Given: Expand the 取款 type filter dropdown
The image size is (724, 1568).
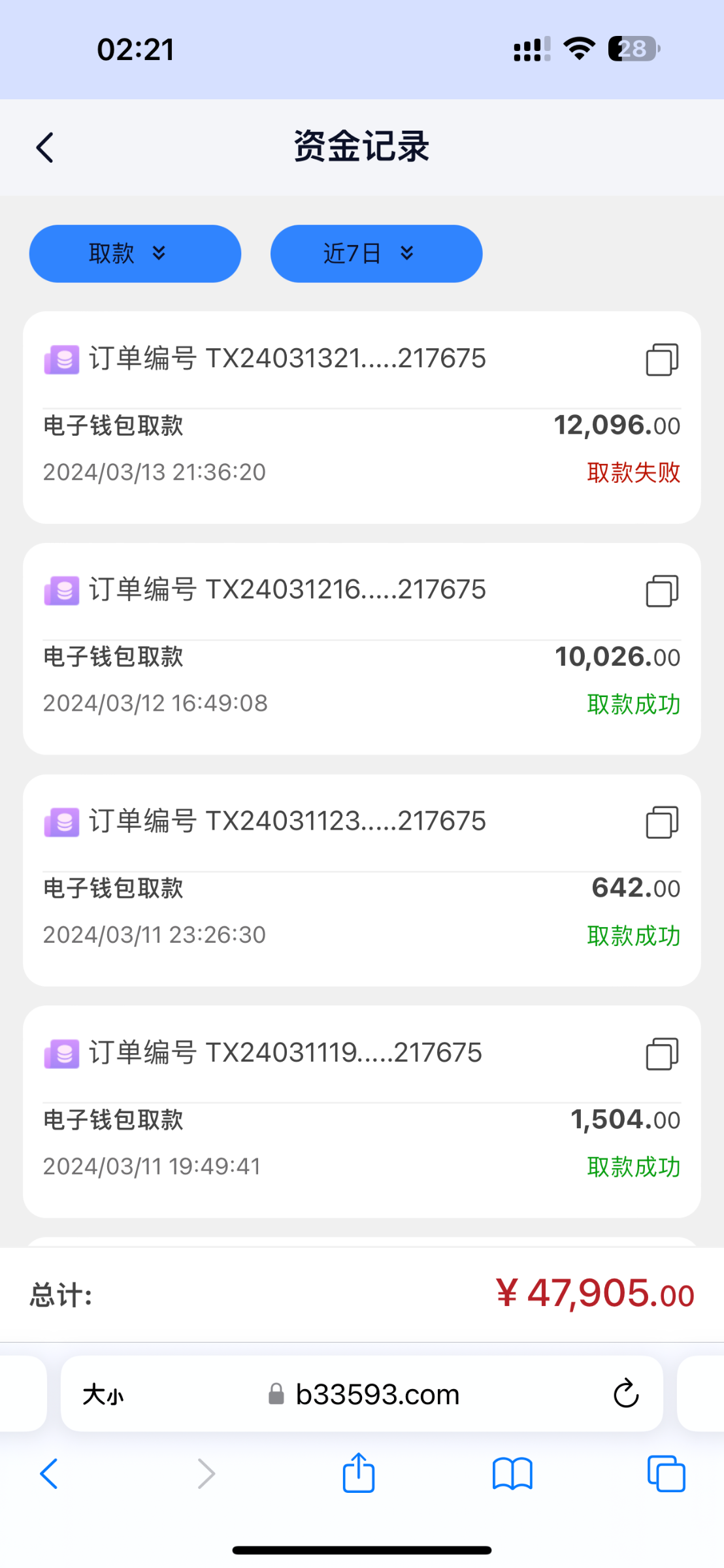Looking at the screenshot, I should (135, 253).
